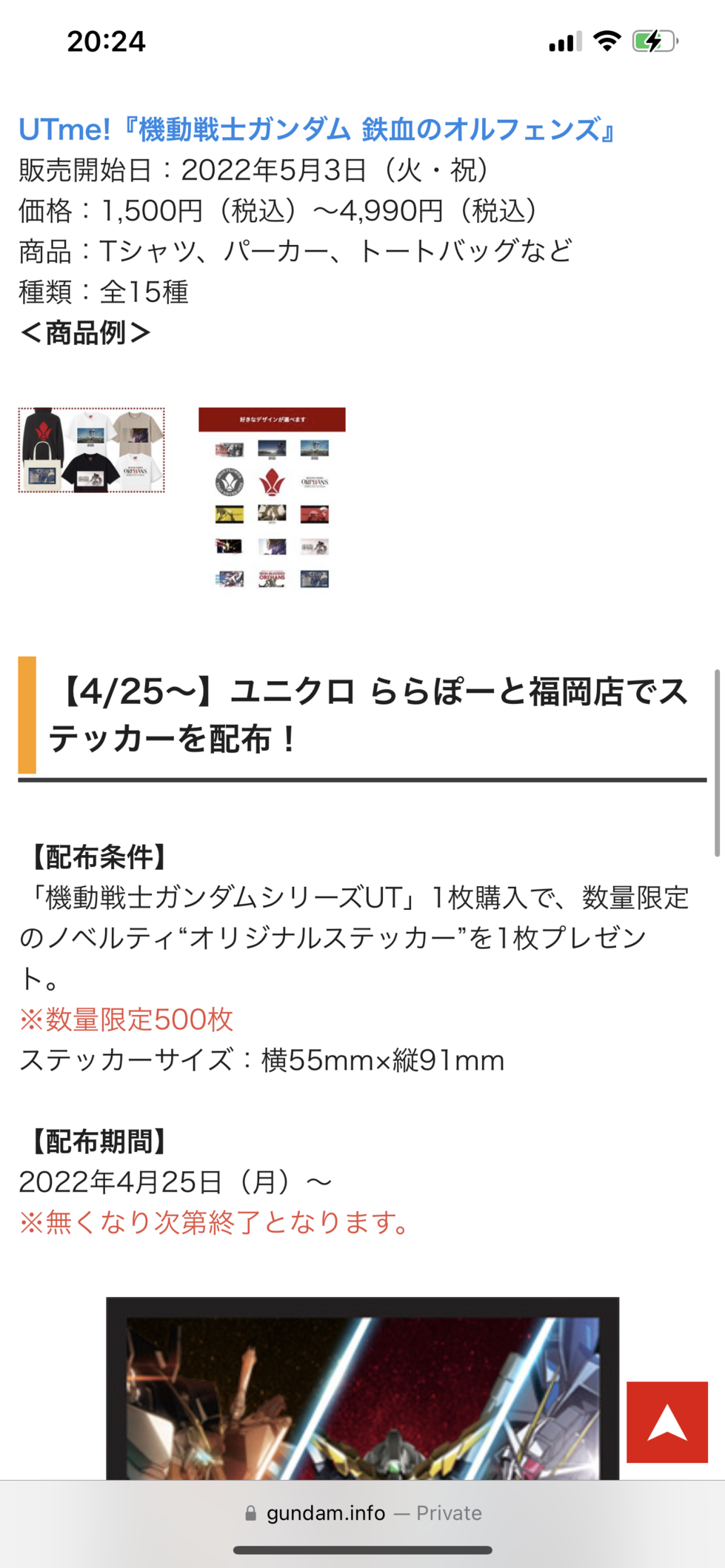Viewport: 725px width, 1568px height.
Task: Tap the red back-to-top arrow button
Action: click(666, 1421)
